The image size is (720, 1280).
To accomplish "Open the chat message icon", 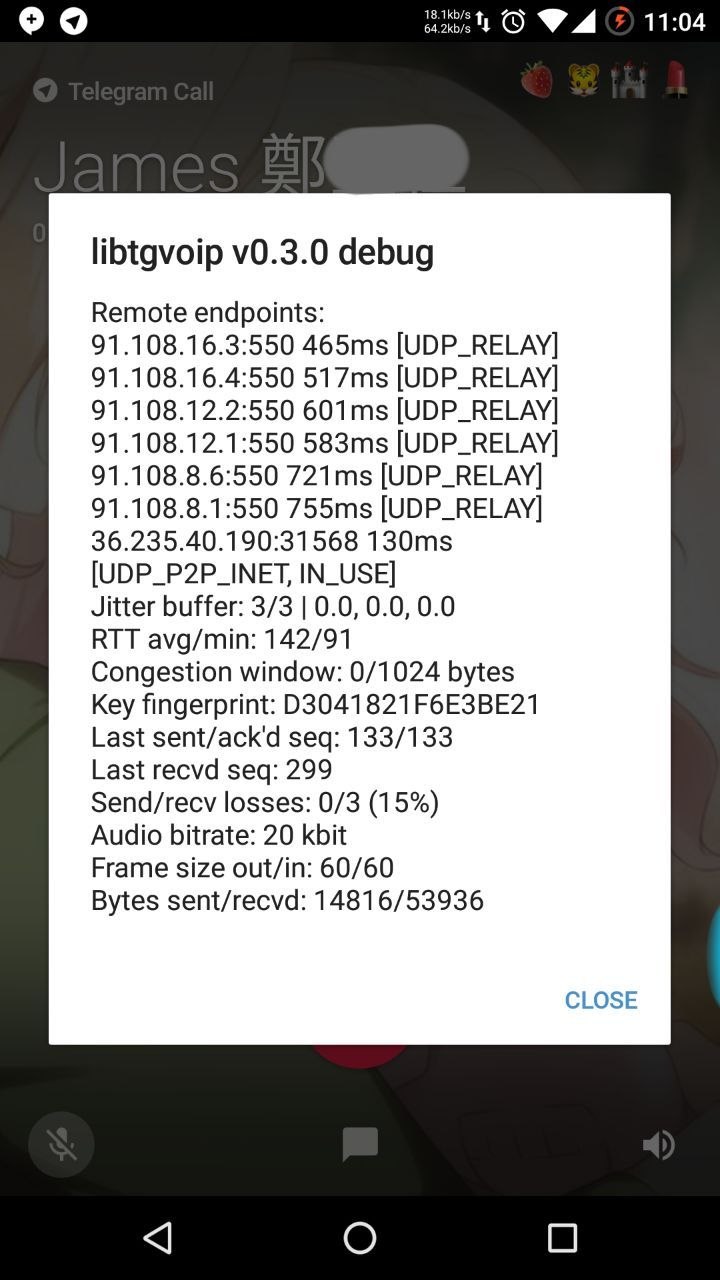I will (x=360, y=1144).
